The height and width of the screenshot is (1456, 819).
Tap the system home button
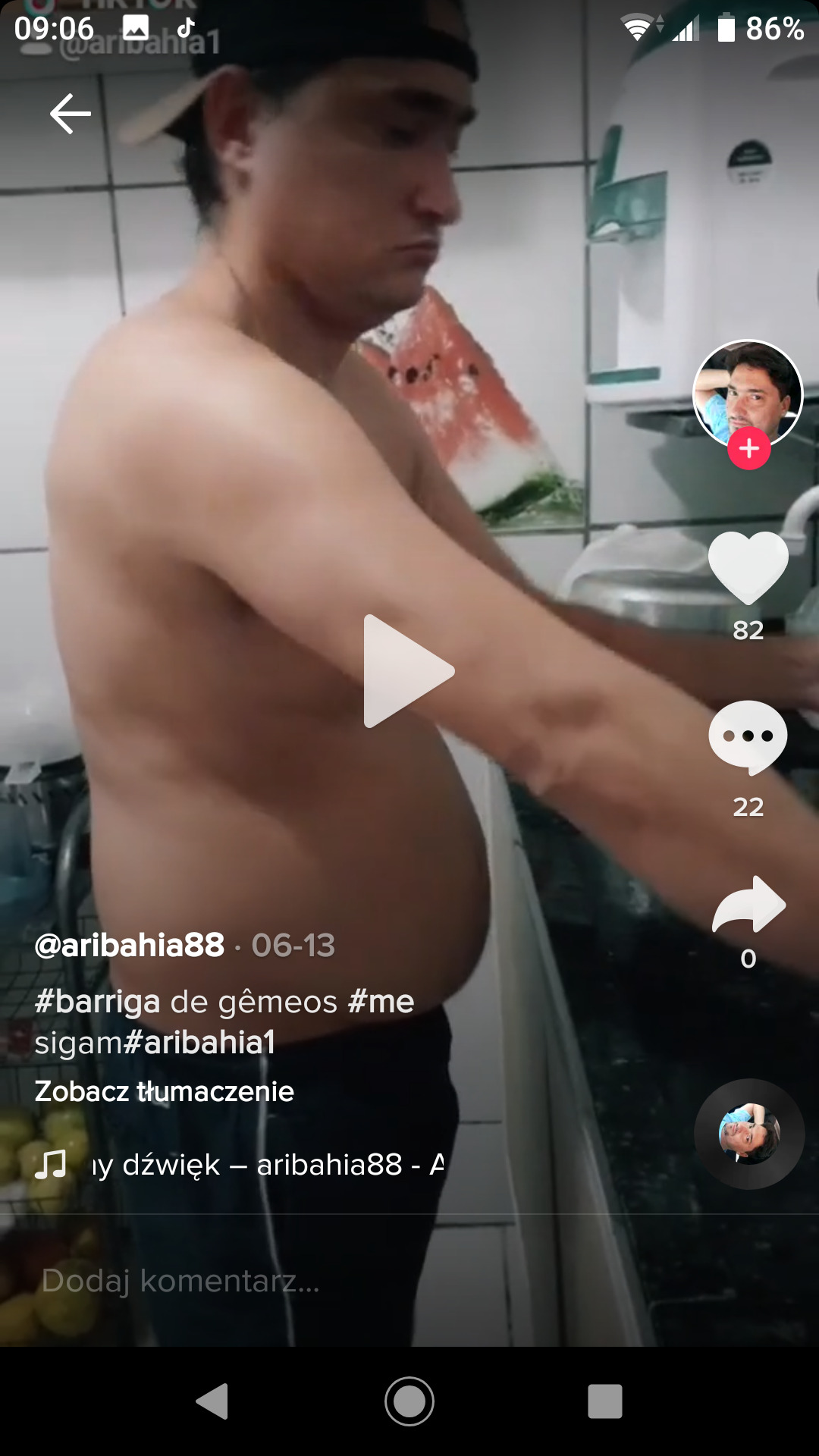pyautogui.click(x=409, y=1401)
